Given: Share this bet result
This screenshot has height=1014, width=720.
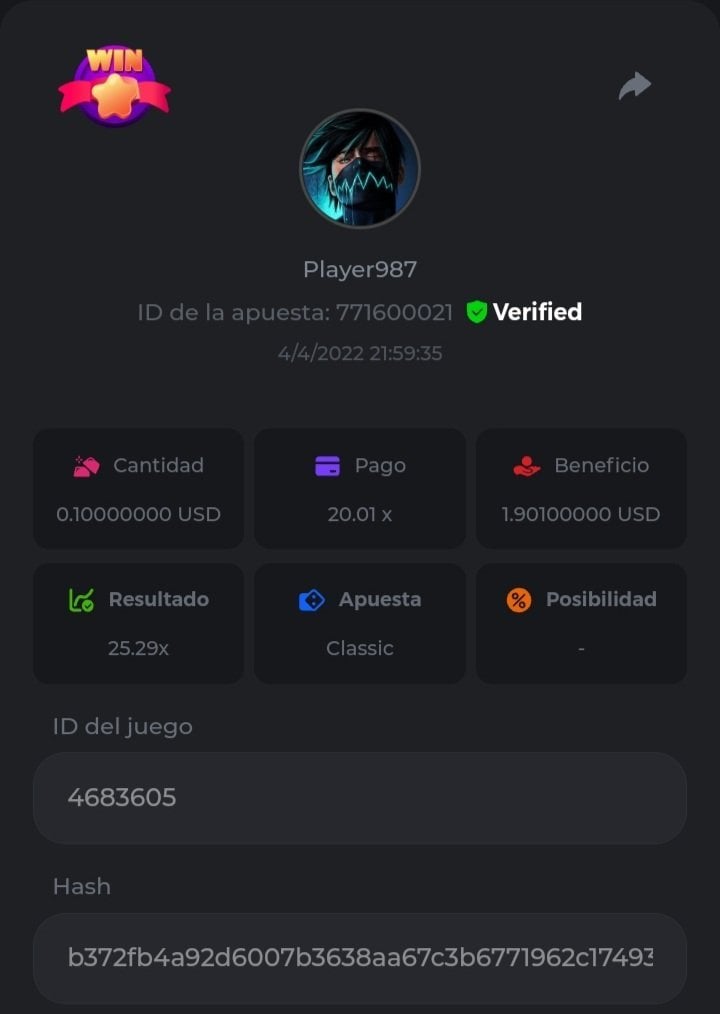Looking at the screenshot, I should pyautogui.click(x=634, y=87).
